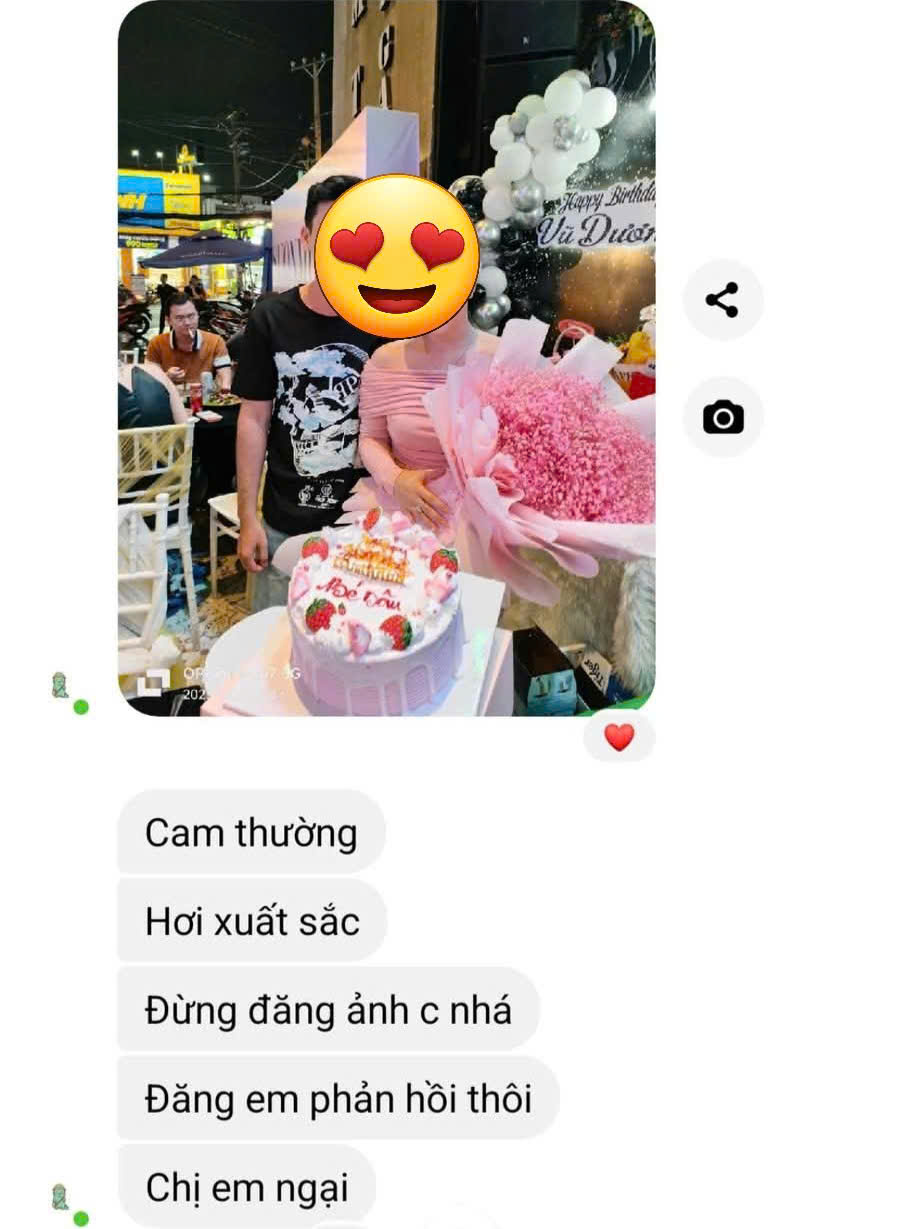
Task: Share the received birthday photo
Action: pyautogui.click(x=722, y=300)
